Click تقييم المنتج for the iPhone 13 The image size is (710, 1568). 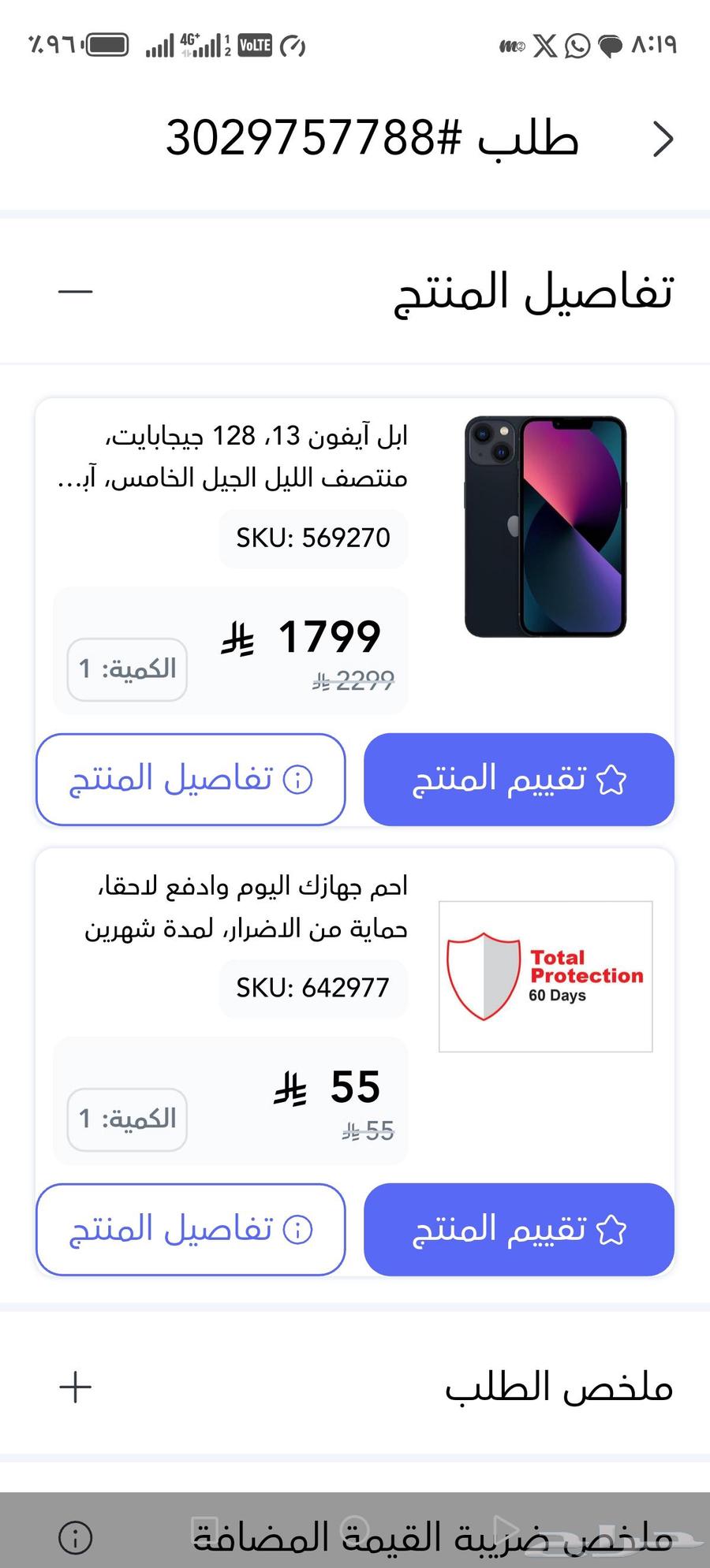[x=518, y=779]
